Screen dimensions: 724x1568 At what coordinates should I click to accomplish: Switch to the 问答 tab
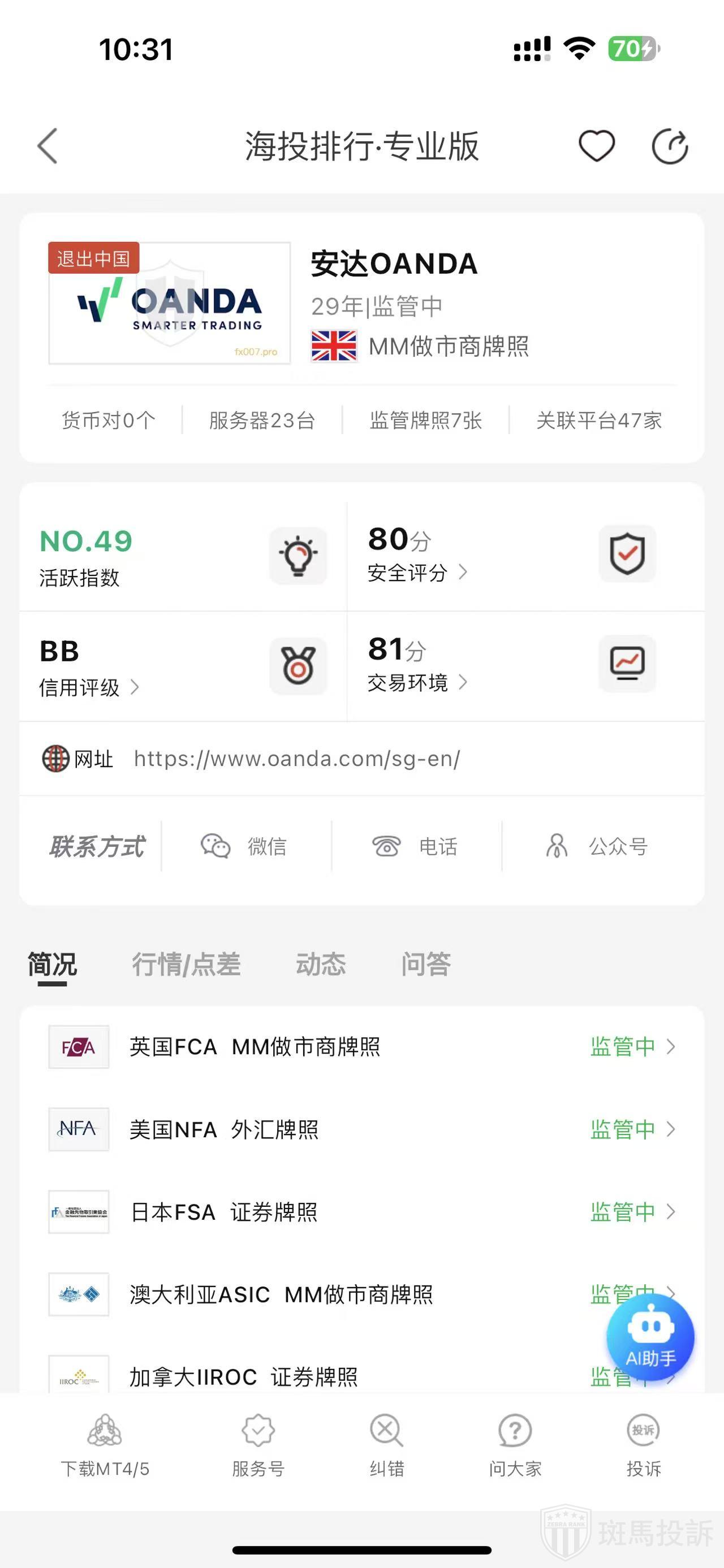425,964
